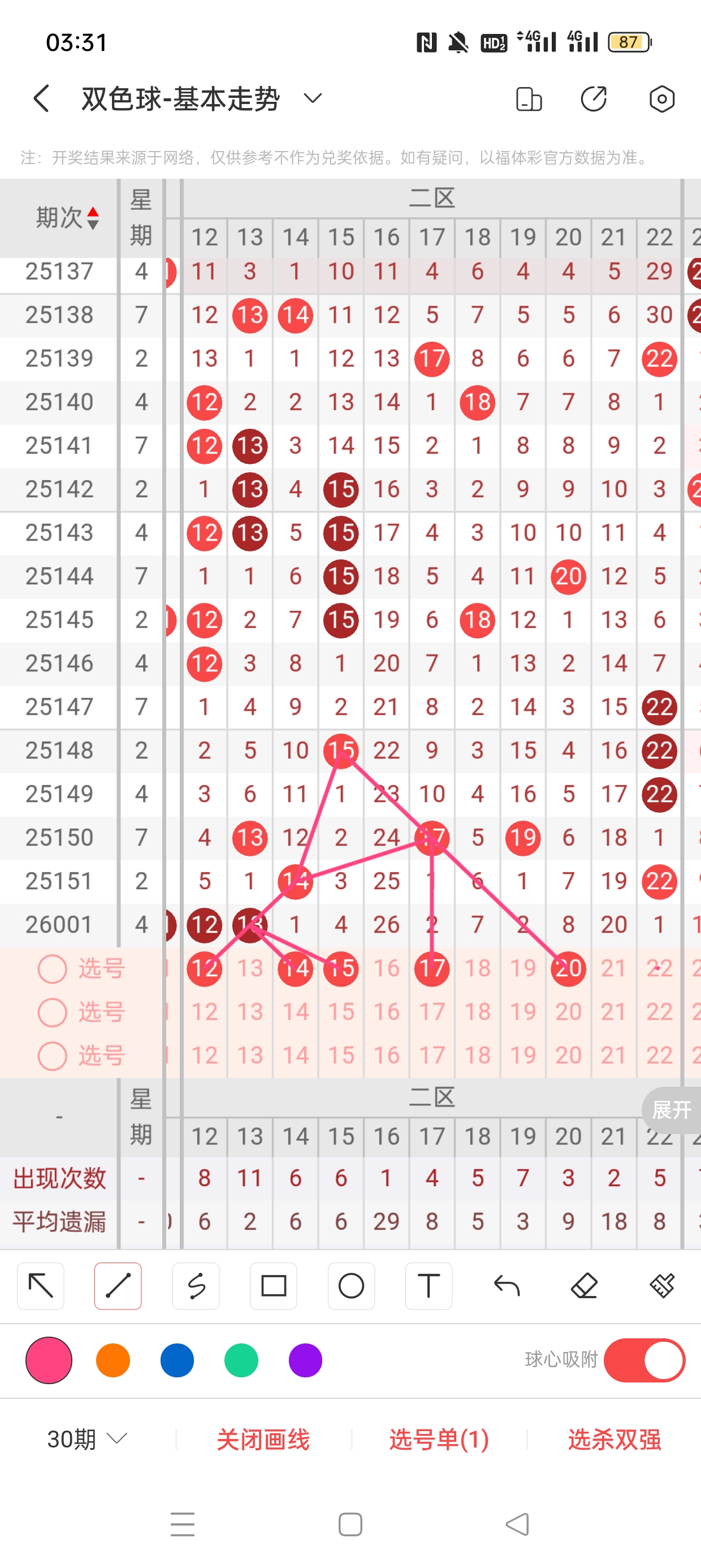Open 选号单(1) selection list

tap(439, 1439)
